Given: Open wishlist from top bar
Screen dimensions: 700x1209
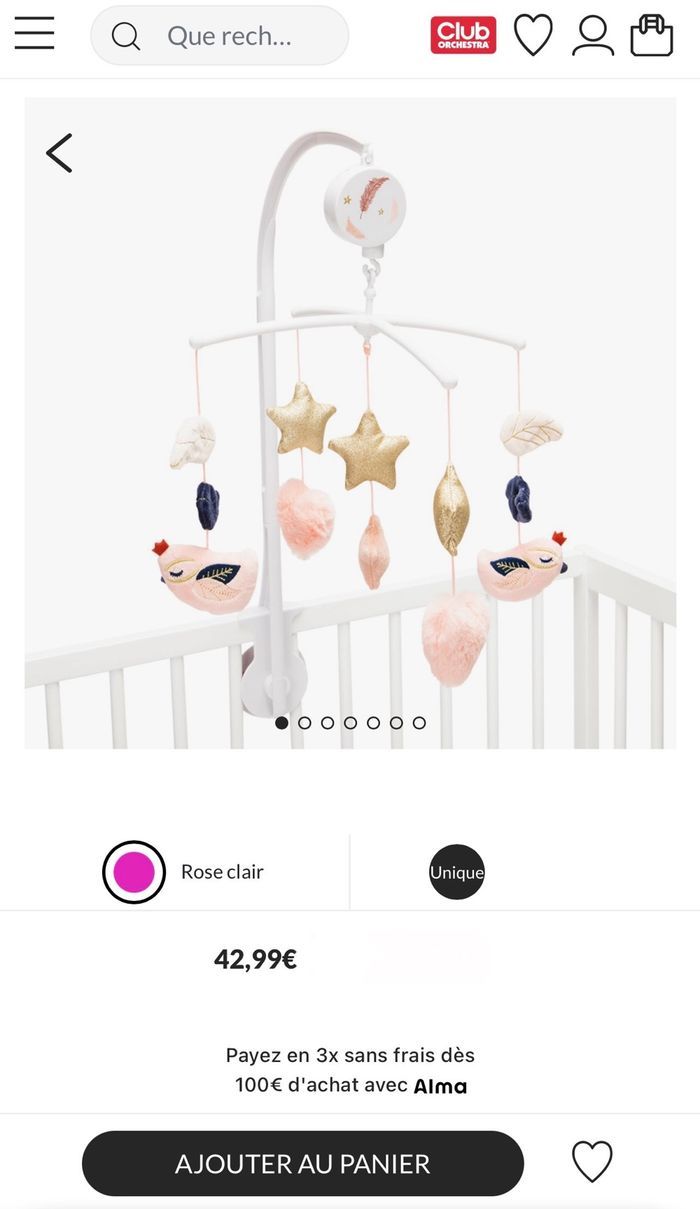Looking at the screenshot, I should (x=533, y=35).
